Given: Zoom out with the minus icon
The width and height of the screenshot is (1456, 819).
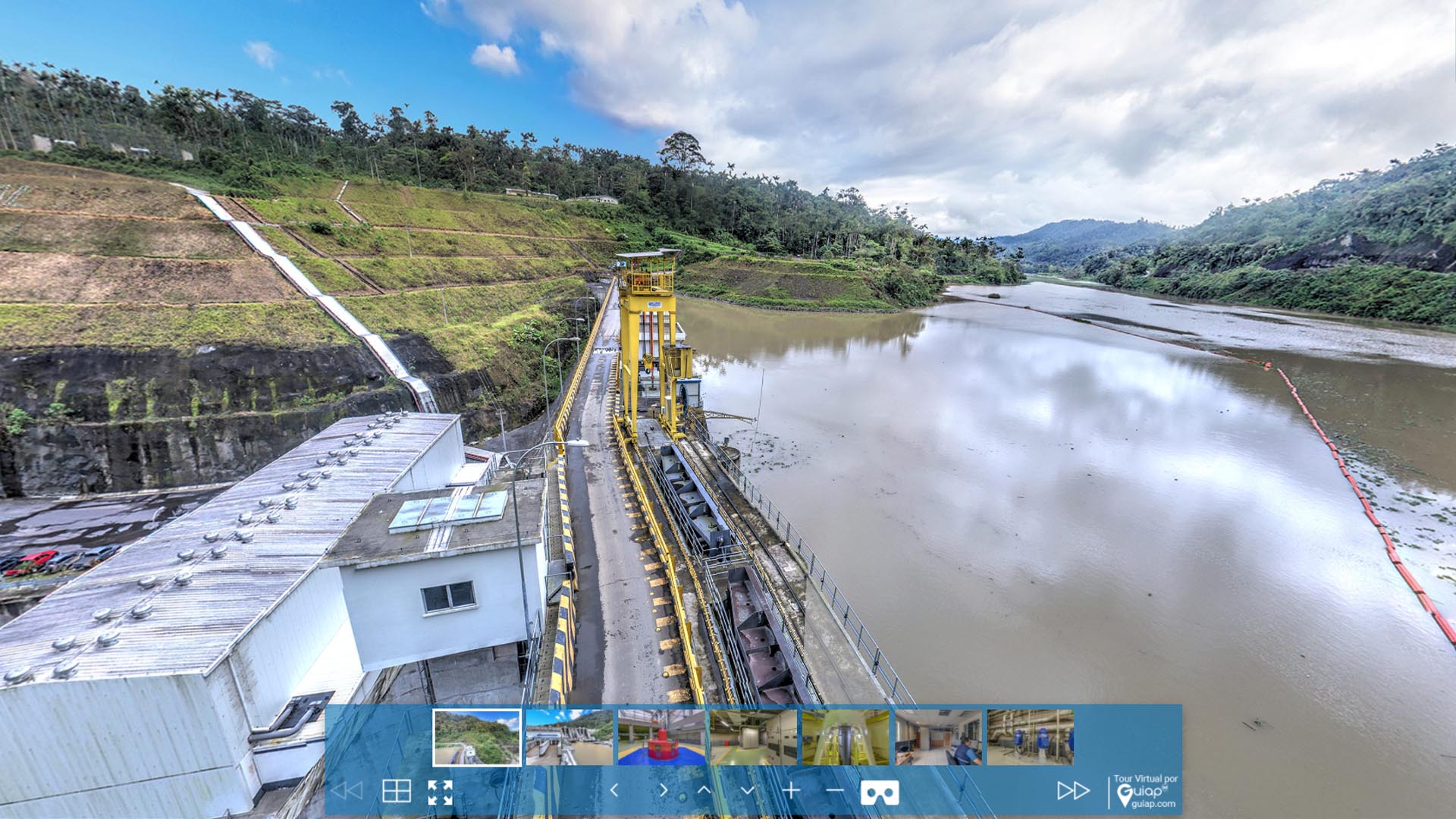Looking at the screenshot, I should tap(834, 791).
